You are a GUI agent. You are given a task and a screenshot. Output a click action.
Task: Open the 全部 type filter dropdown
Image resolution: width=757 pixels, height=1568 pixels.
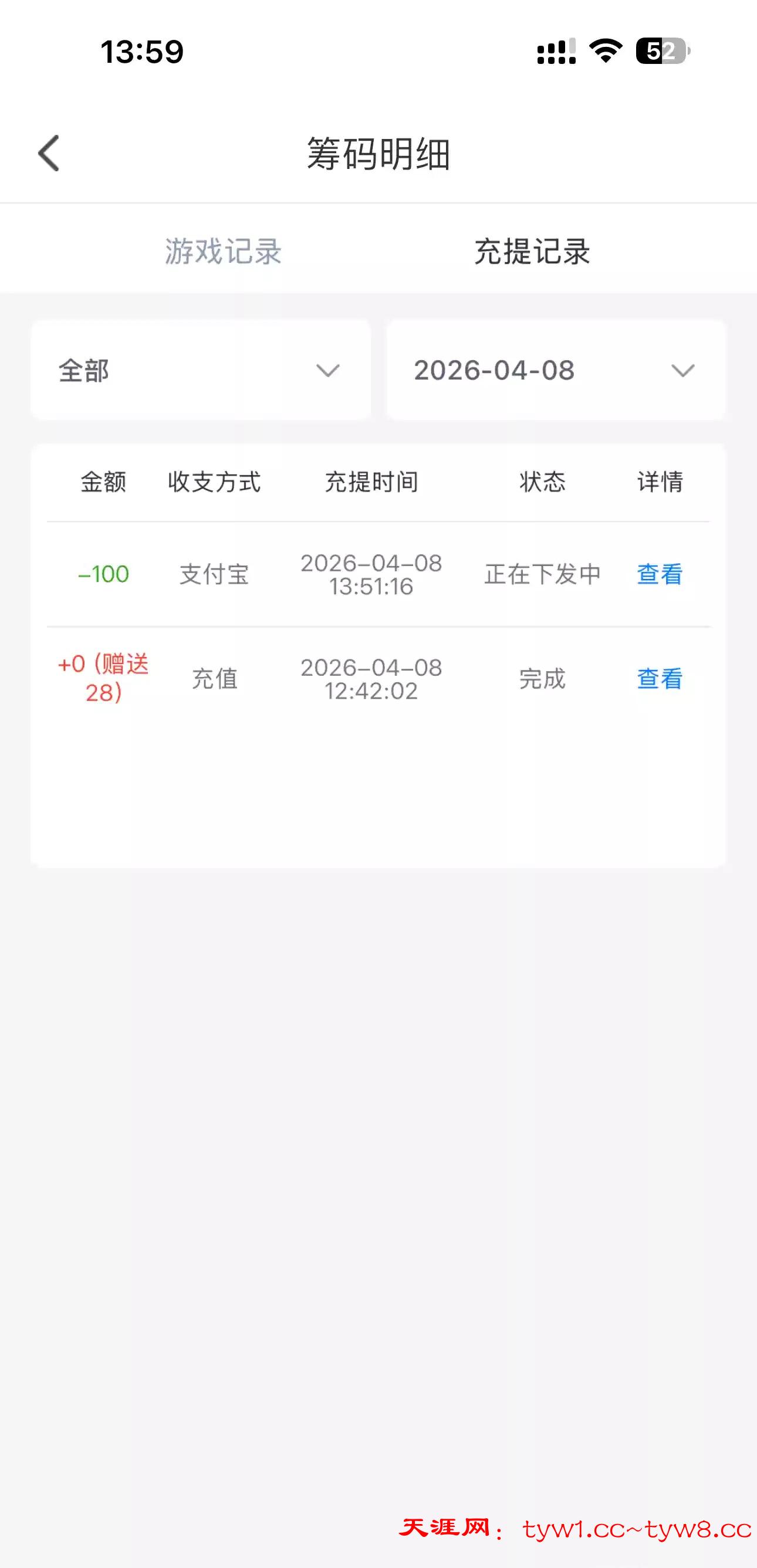tap(200, 370)
